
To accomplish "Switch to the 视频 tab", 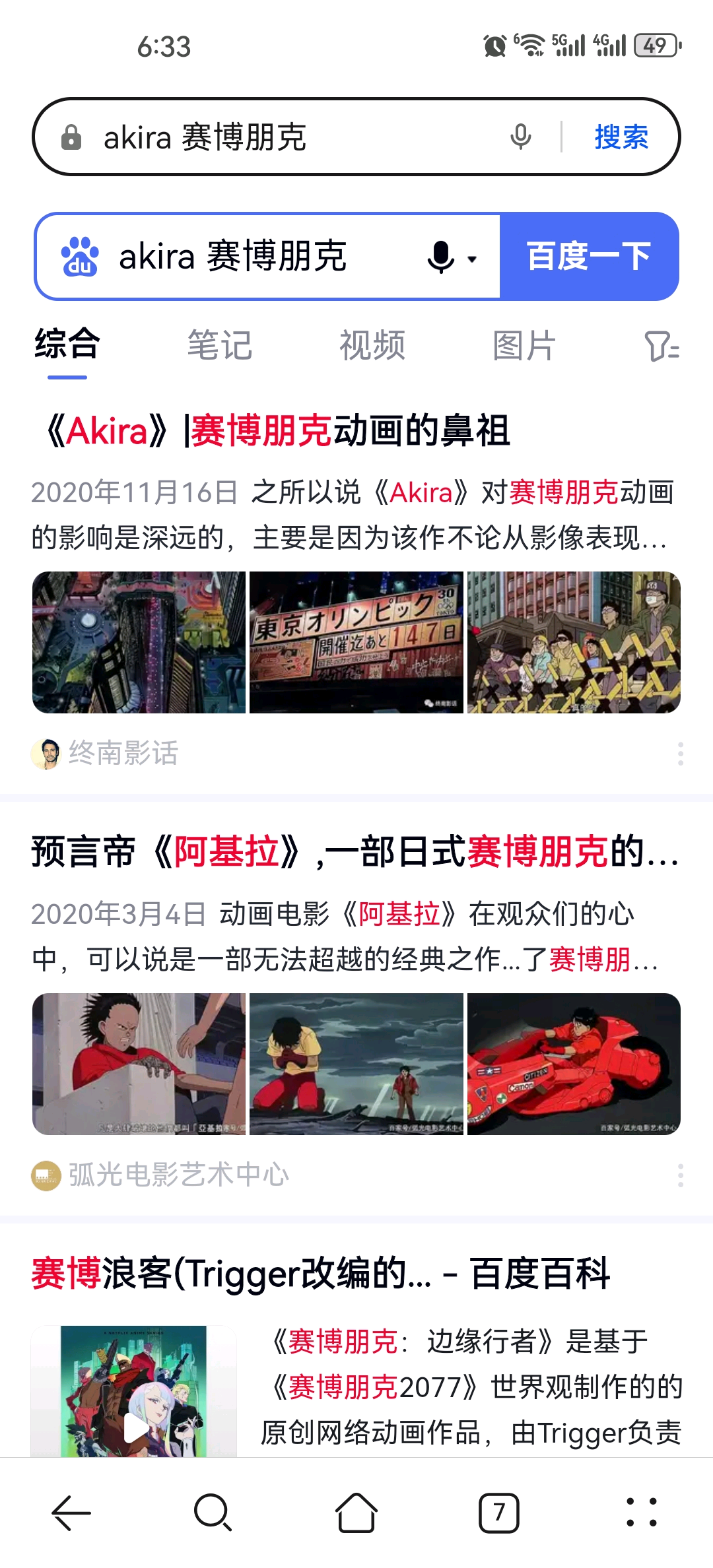I will click(372, 345).
